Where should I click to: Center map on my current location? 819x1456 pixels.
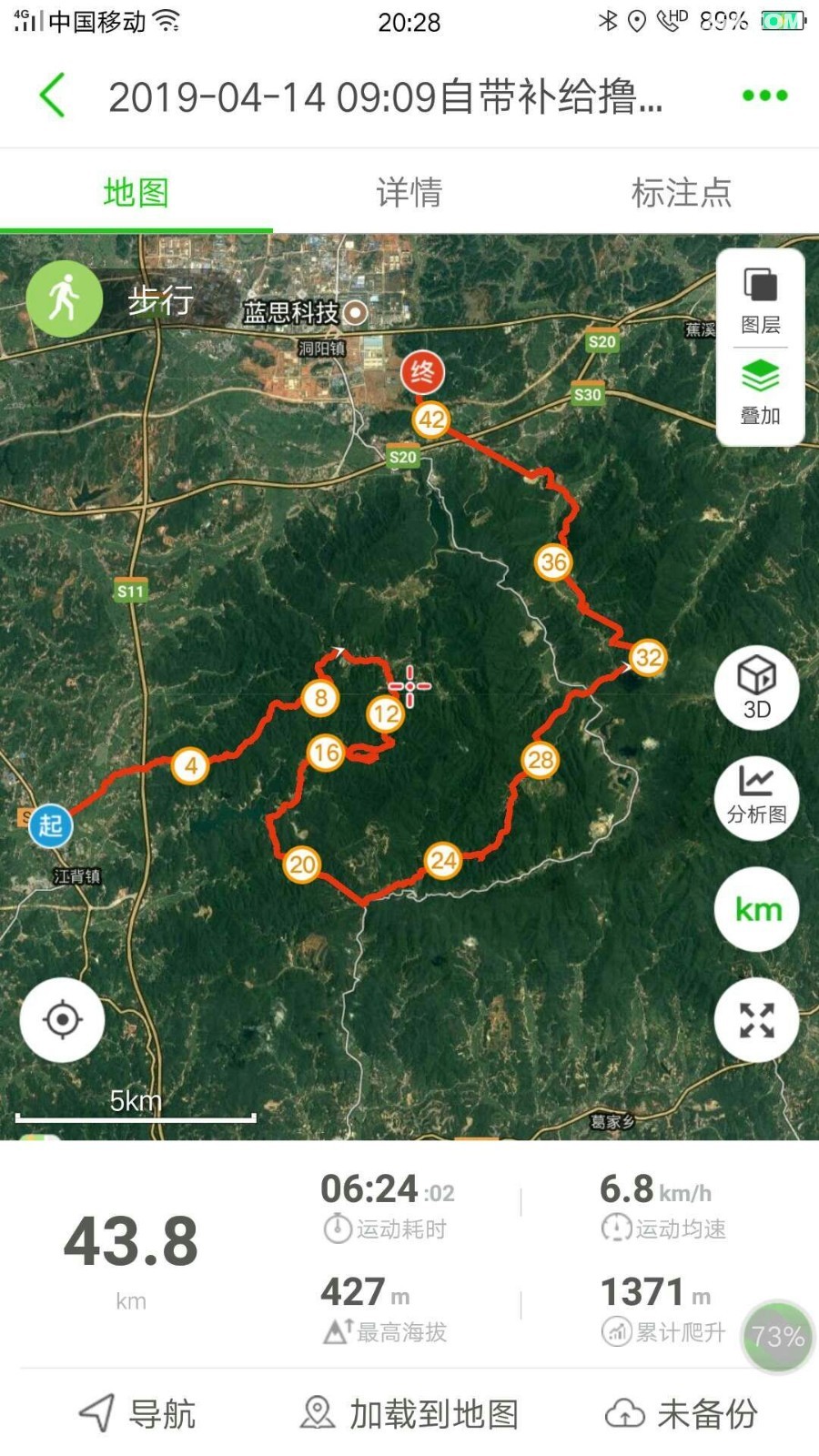pyautogui.click(x=62, y=1020)
